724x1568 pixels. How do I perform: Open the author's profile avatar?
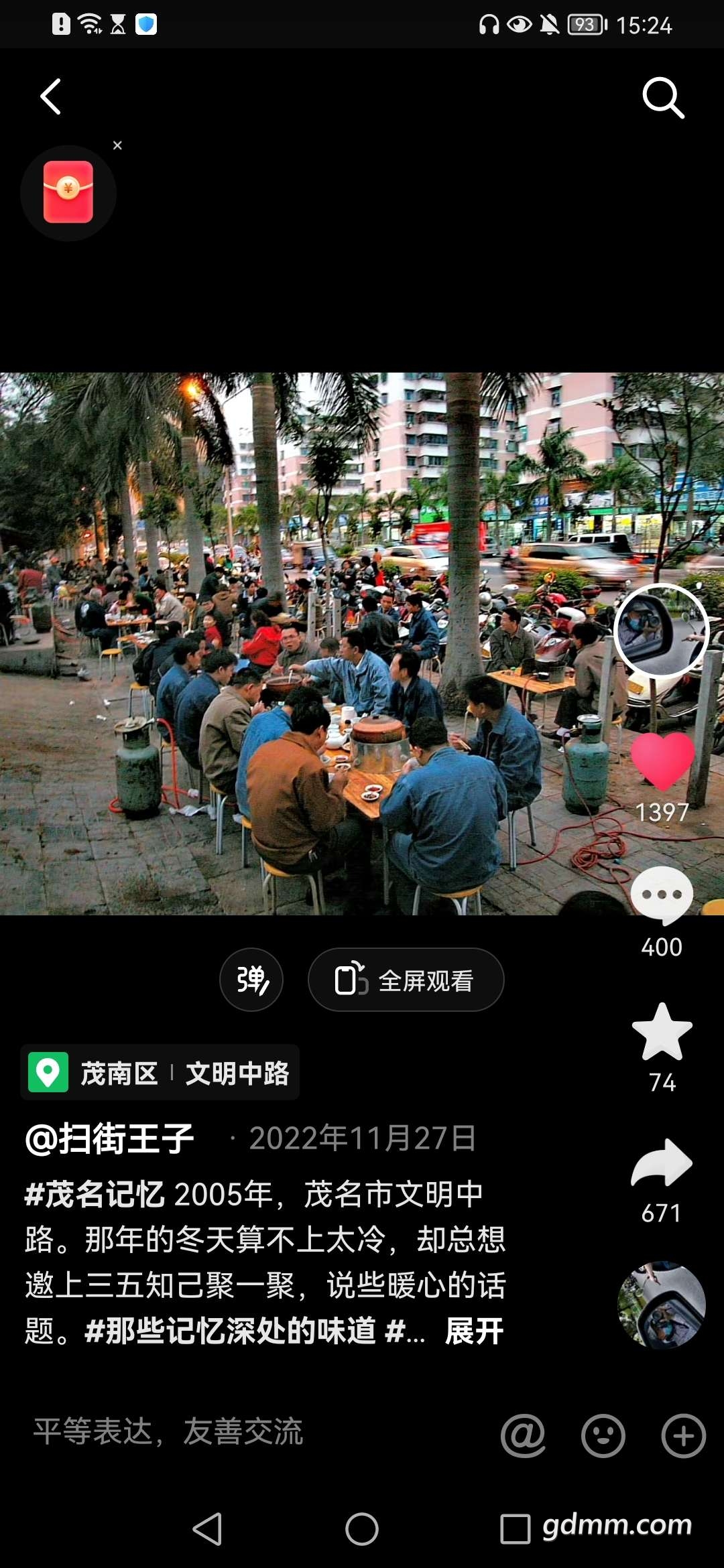[661, 630]
